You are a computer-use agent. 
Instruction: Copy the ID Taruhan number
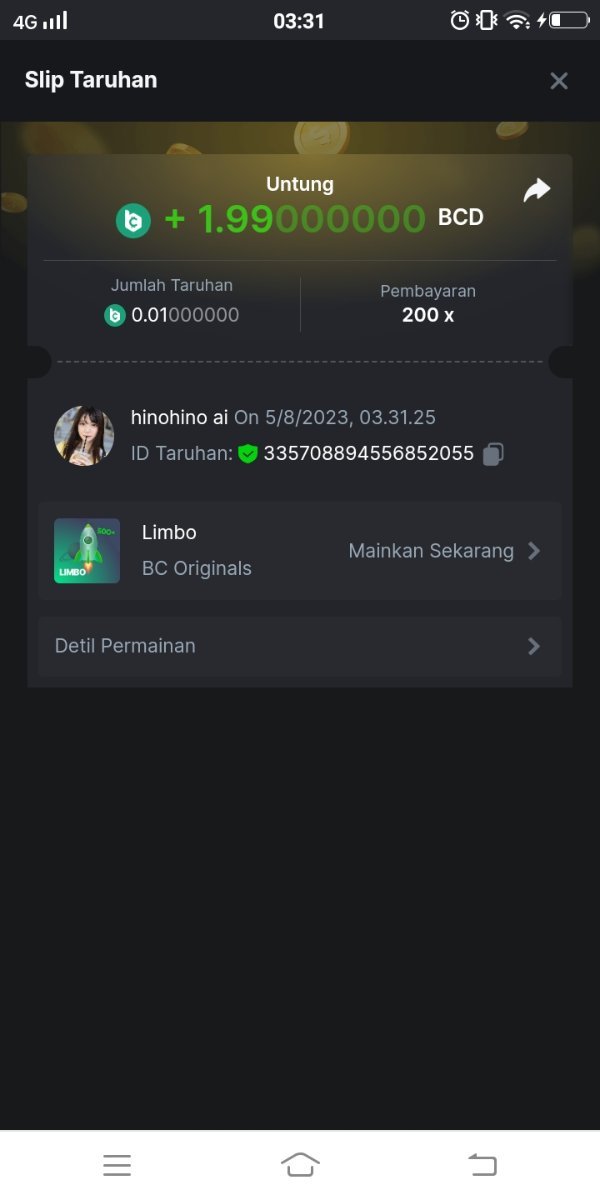(493, 454)
